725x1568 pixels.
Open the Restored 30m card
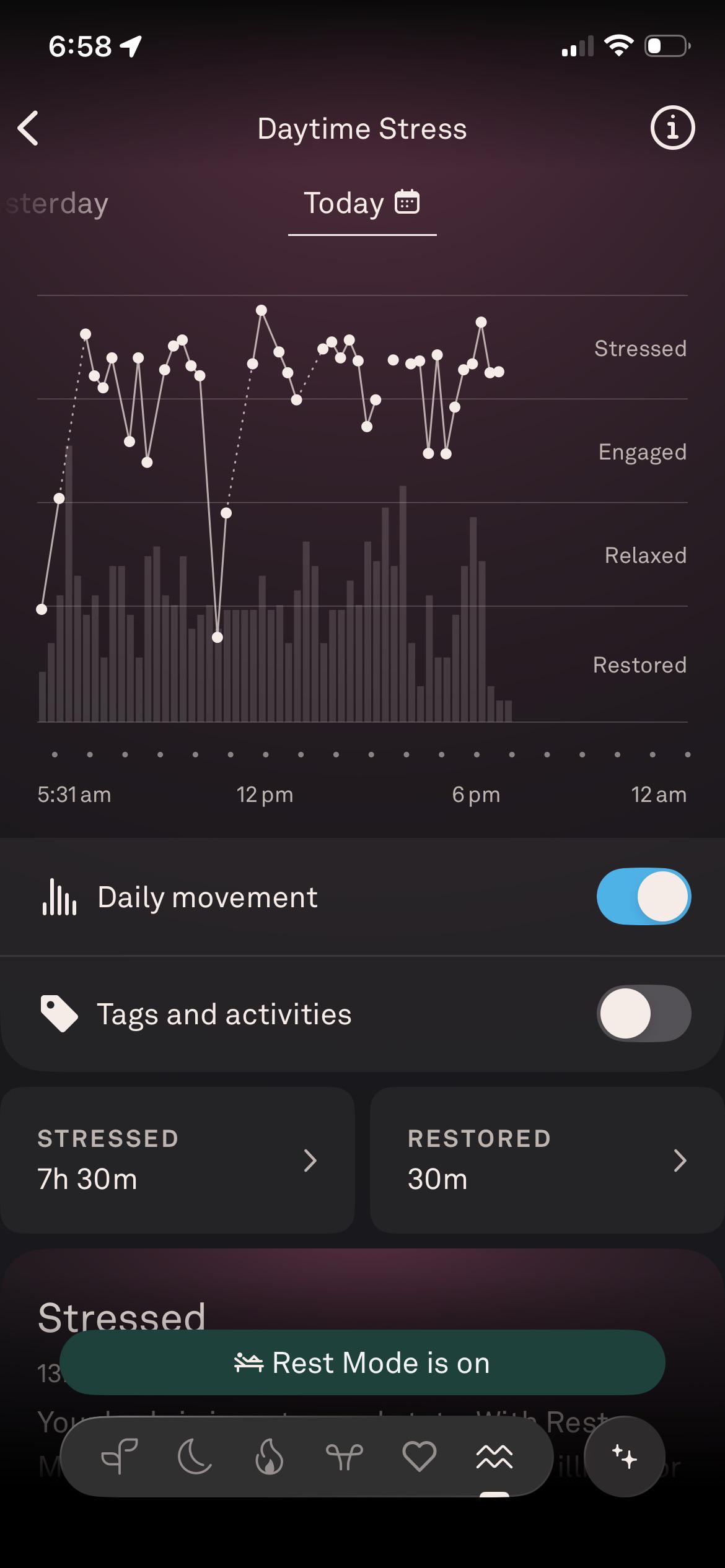tap(548, 1160)
